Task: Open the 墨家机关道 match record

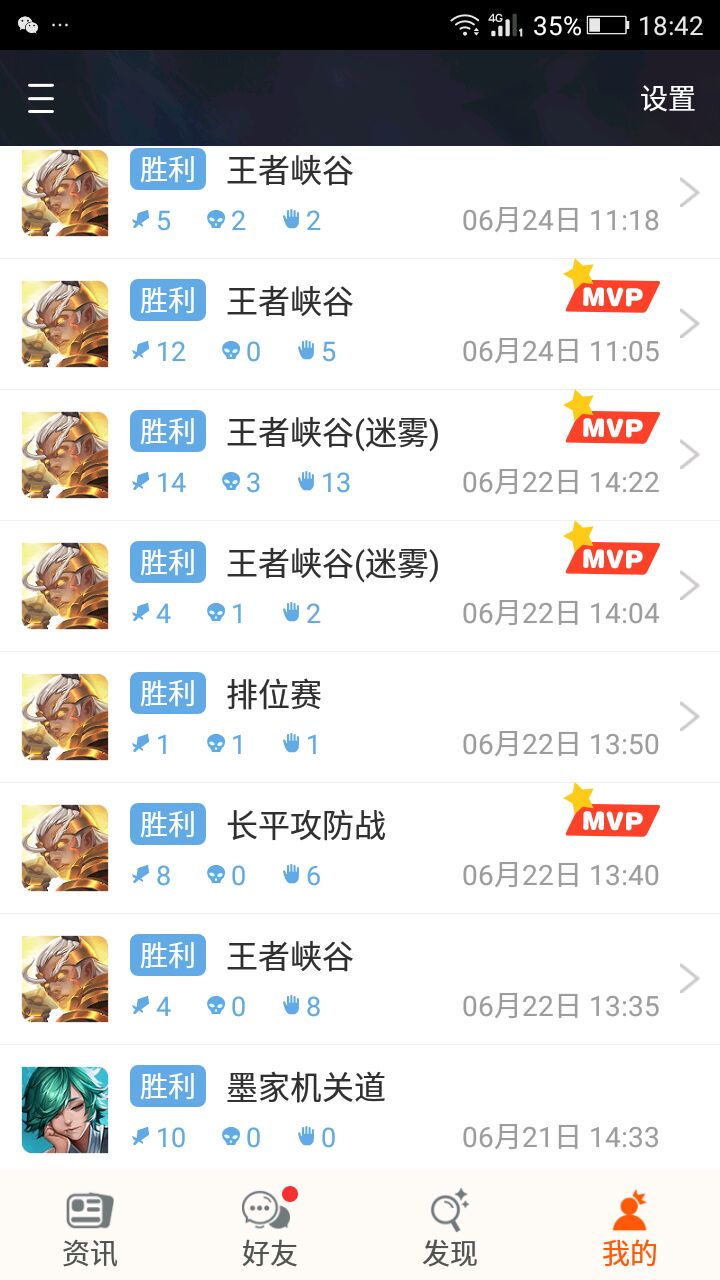Action: pos(360,1110)
